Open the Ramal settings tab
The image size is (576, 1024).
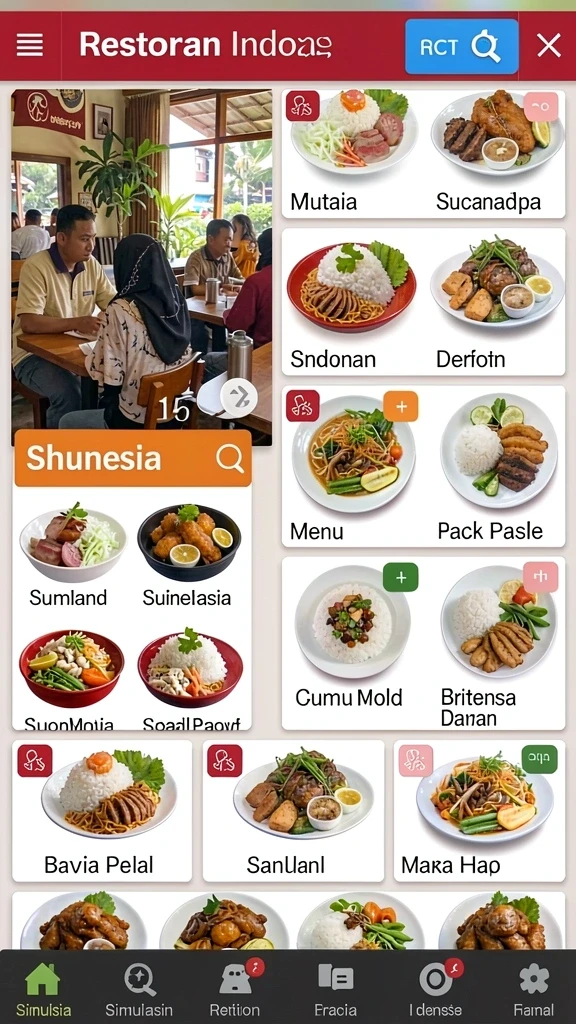(534, 988)
